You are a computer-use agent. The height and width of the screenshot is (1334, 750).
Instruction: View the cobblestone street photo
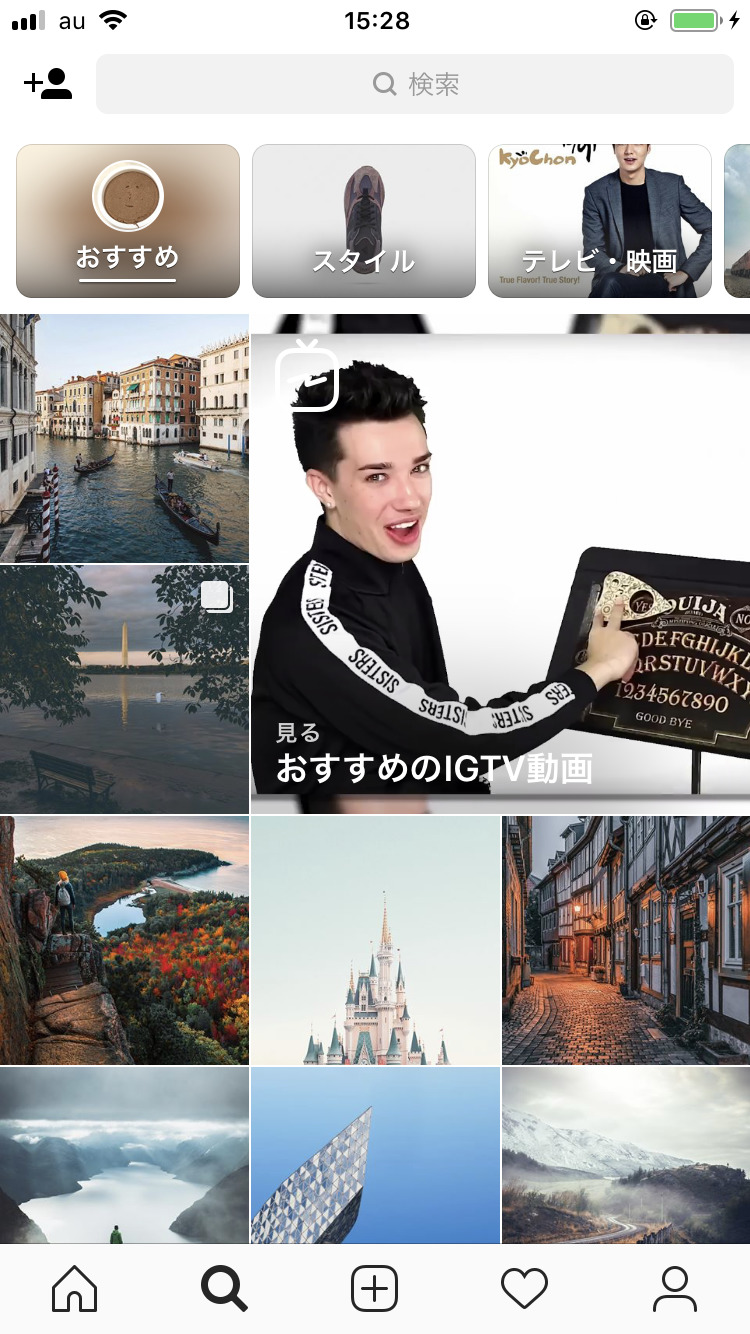pyautogui.click(x=626, y=940)
